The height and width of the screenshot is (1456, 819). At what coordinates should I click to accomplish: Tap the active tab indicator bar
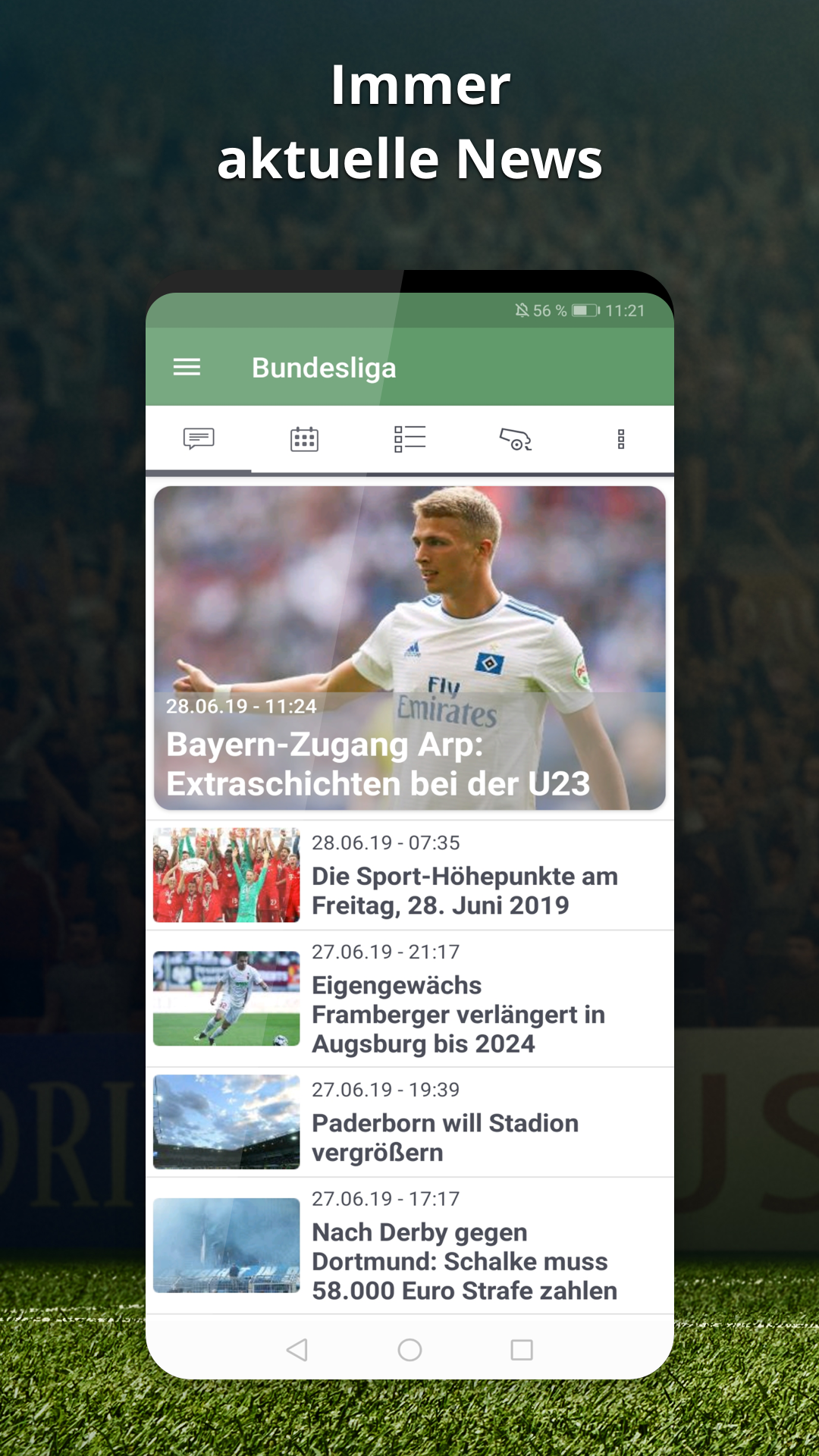point(199,472)
